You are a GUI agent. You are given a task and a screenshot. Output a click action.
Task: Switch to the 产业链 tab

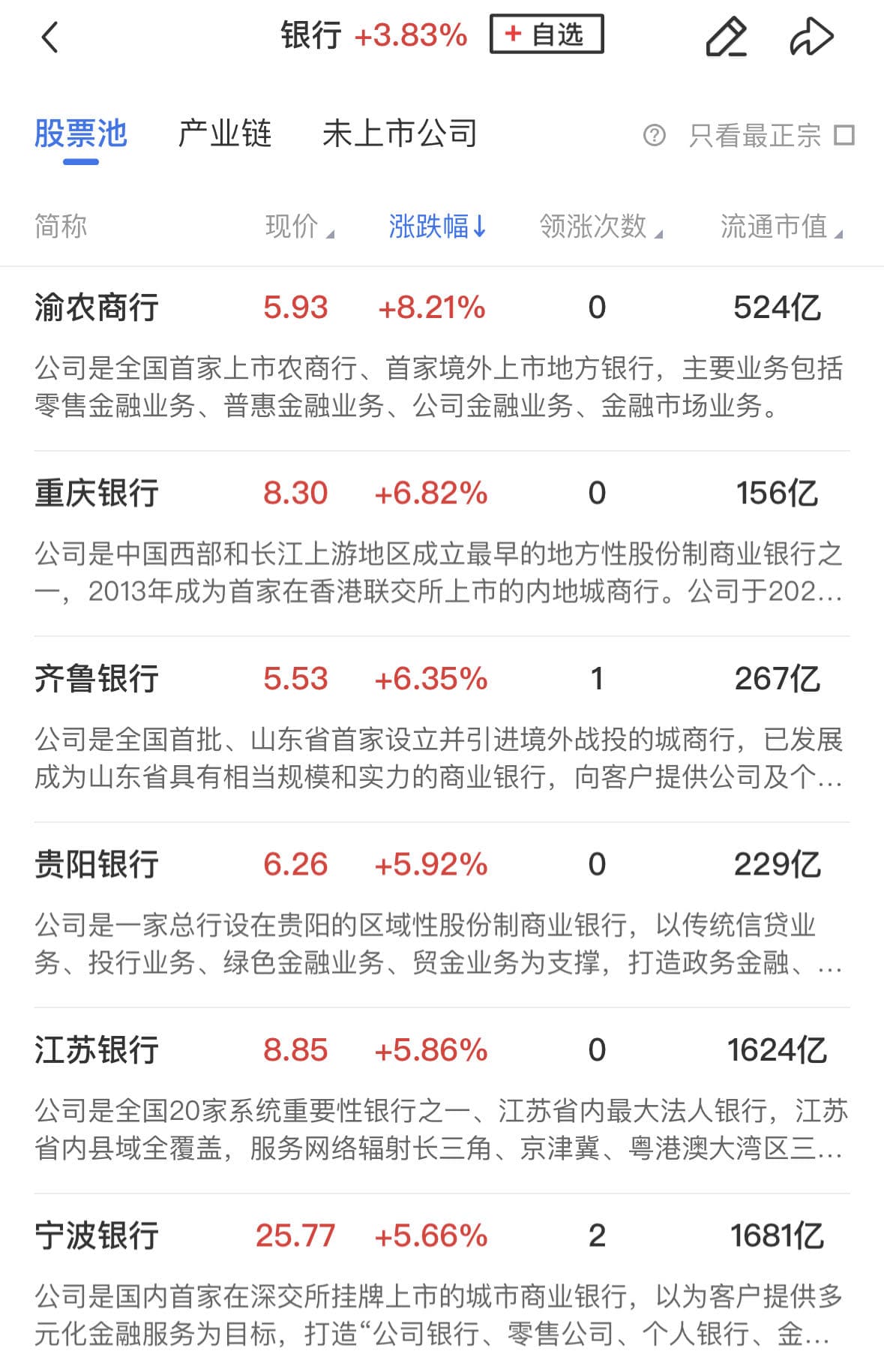[x=224, y=134]
